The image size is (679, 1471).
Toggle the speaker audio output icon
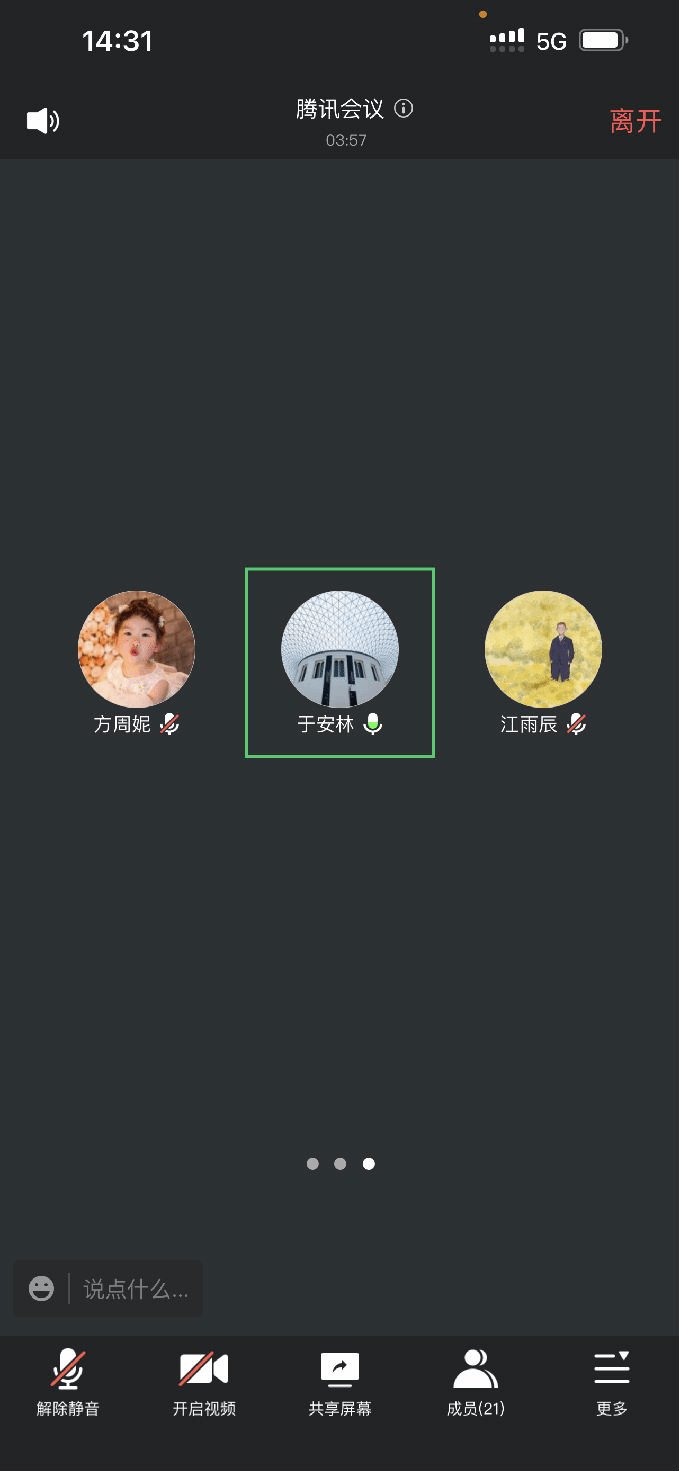click(42, 121)
